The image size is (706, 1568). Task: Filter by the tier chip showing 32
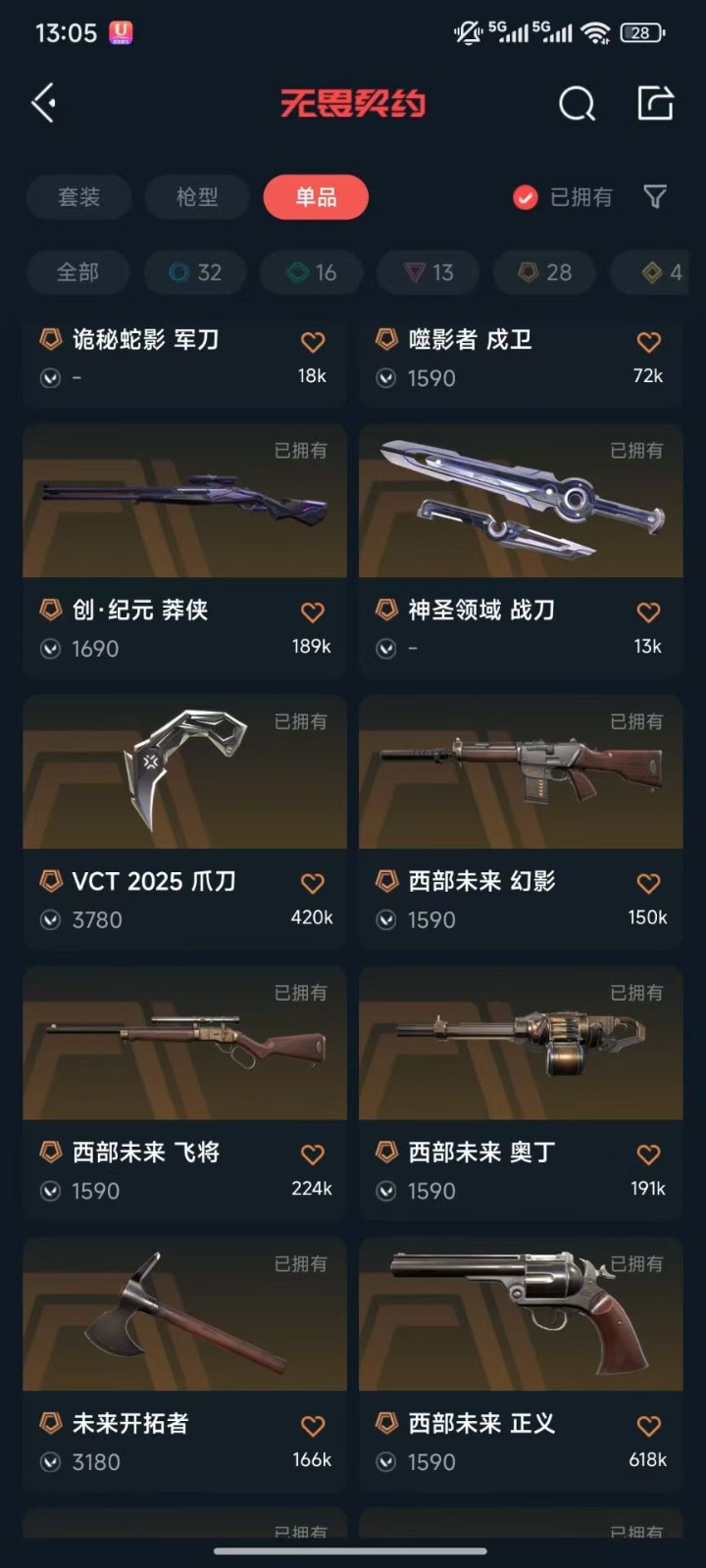point(195,272)
